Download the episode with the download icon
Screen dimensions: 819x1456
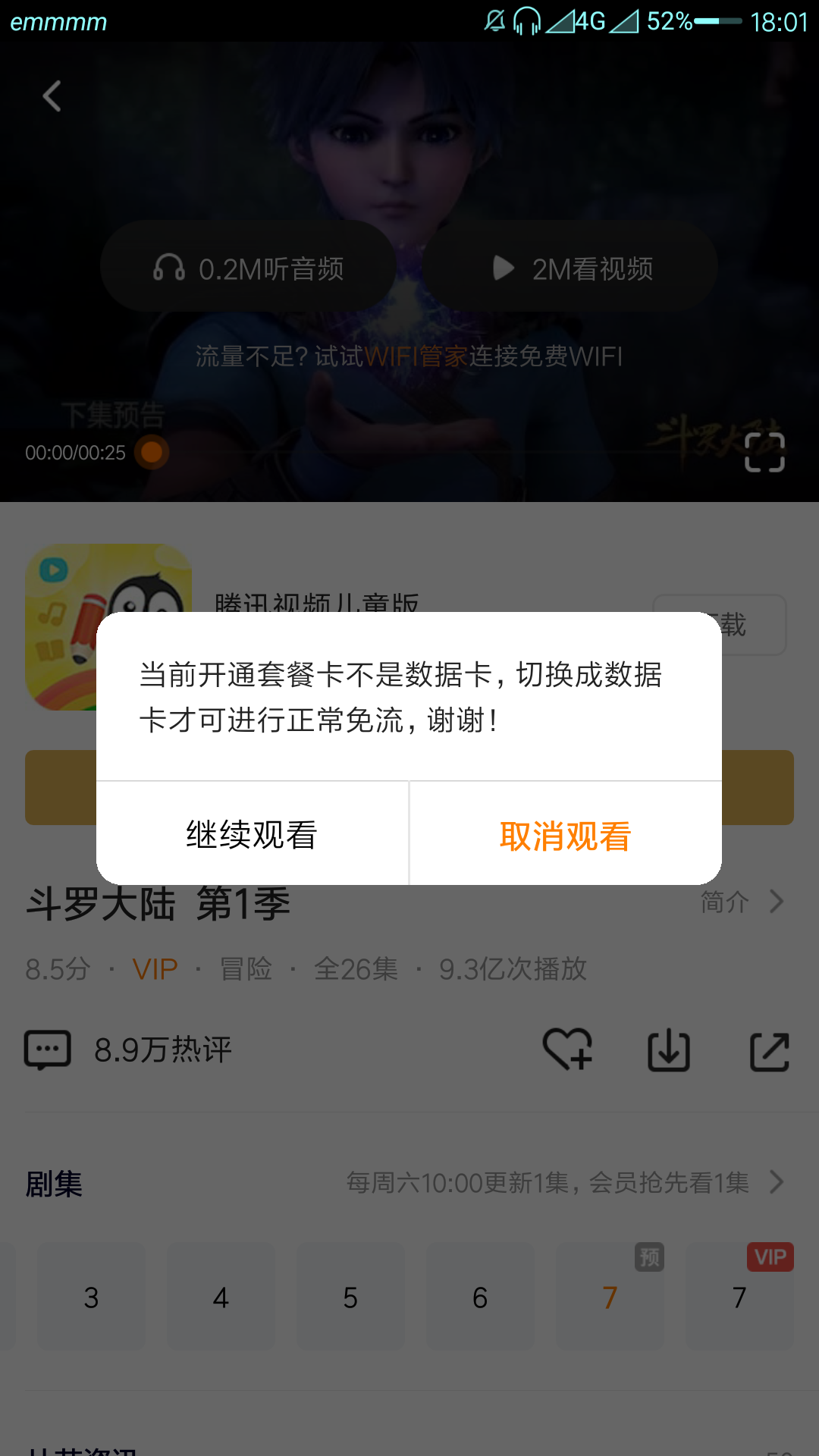669,1050
